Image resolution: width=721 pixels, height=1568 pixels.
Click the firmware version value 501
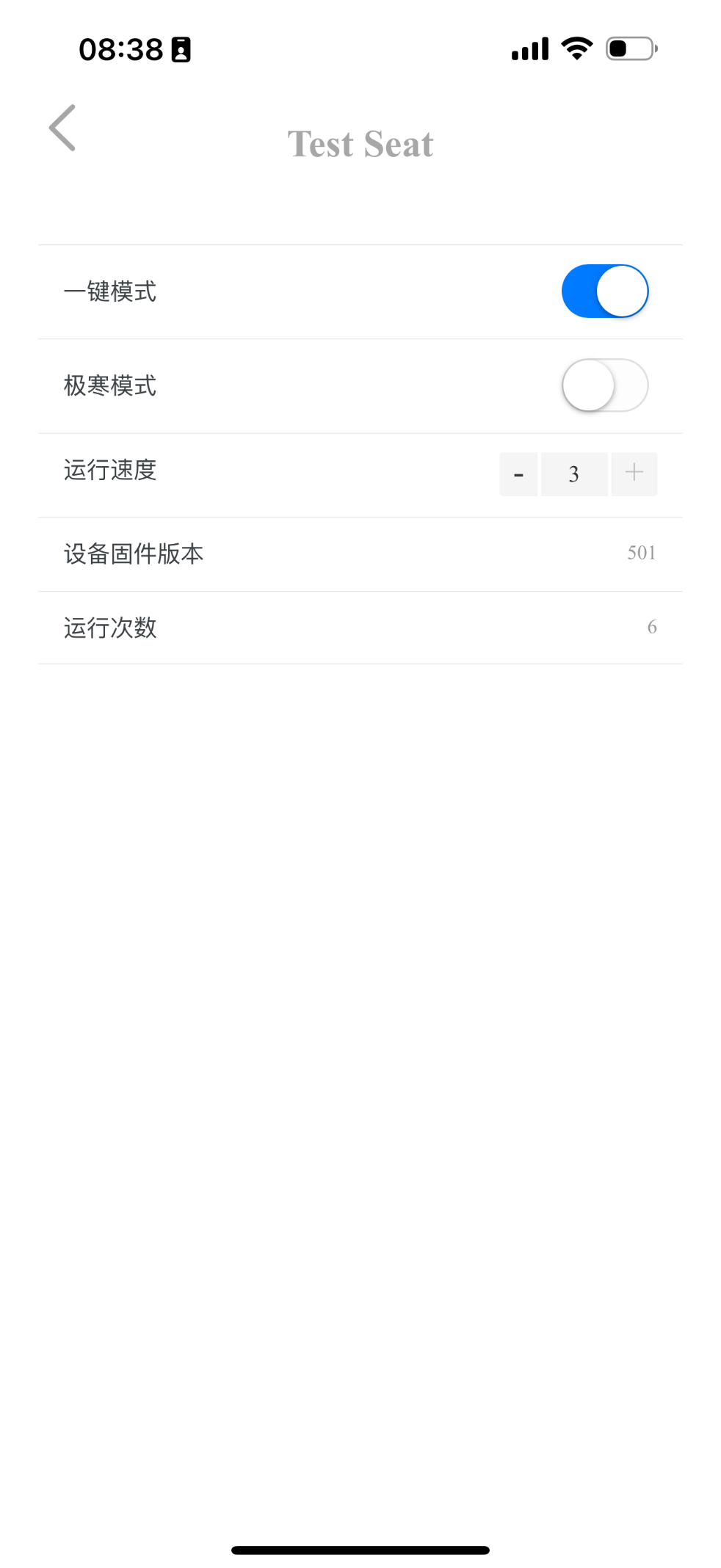point(642,553)
